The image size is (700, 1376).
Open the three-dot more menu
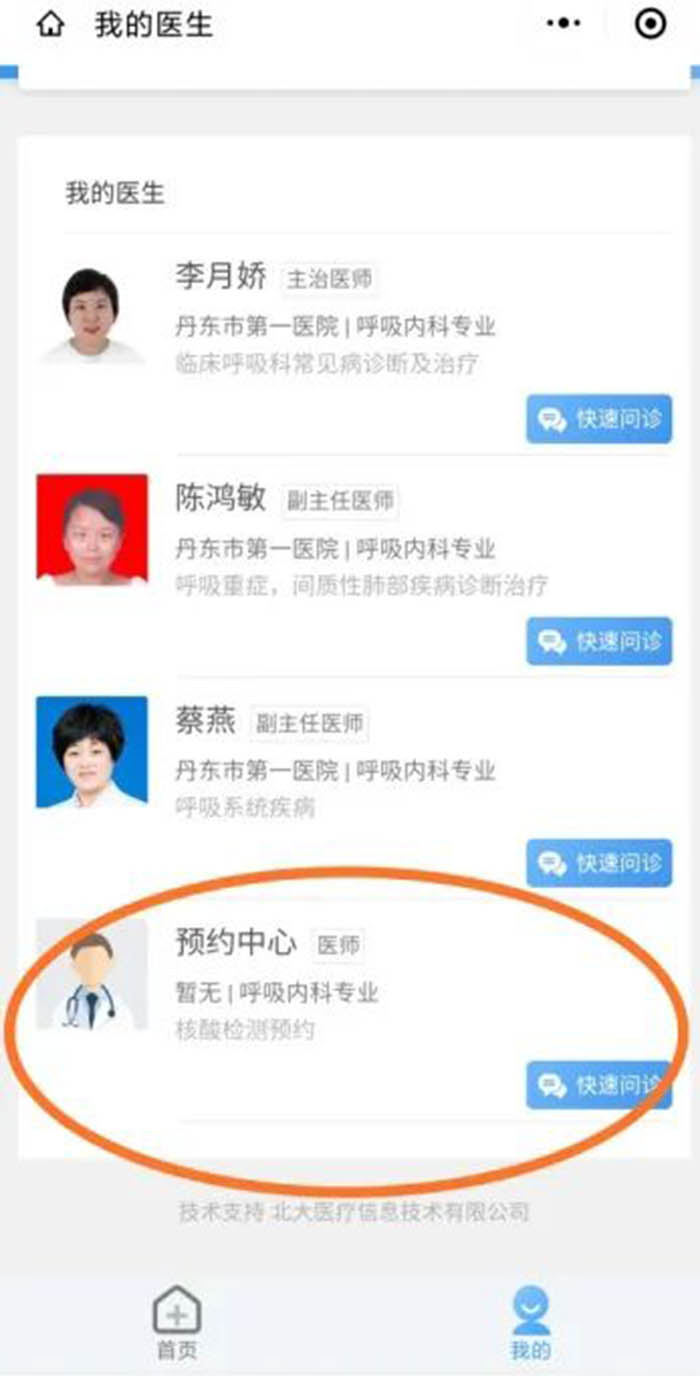point(564,24)
